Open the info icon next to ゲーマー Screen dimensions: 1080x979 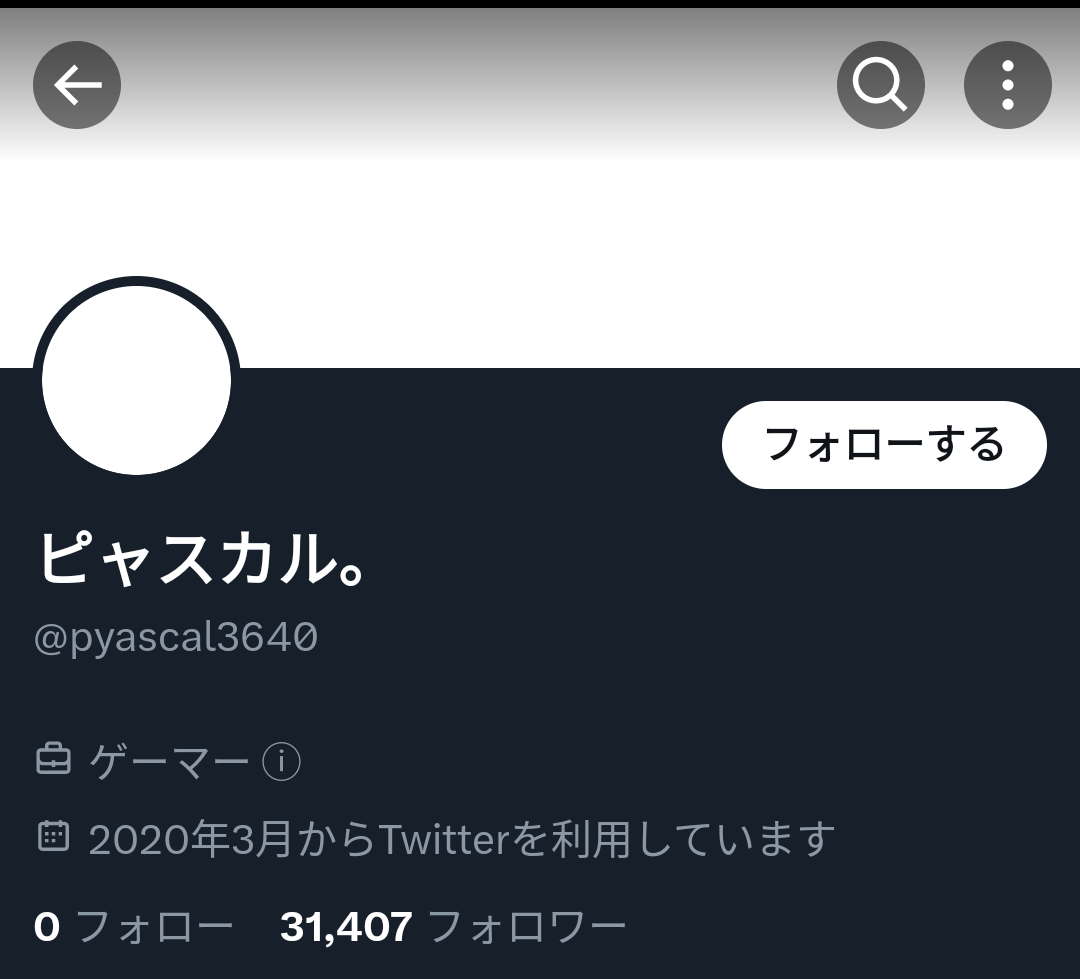pyautogui.click(x=281, y=763)
